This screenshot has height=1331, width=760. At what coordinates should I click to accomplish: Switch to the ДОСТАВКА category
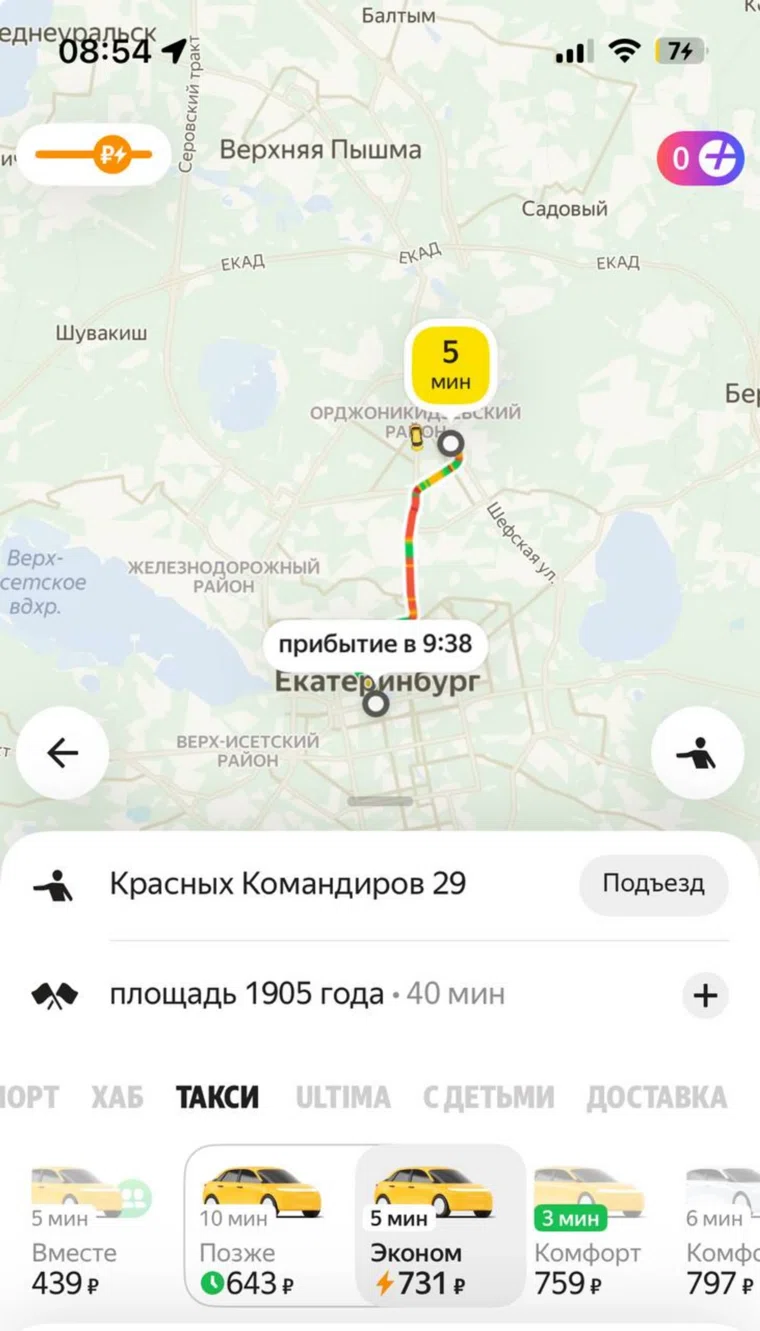point(656,1097)
